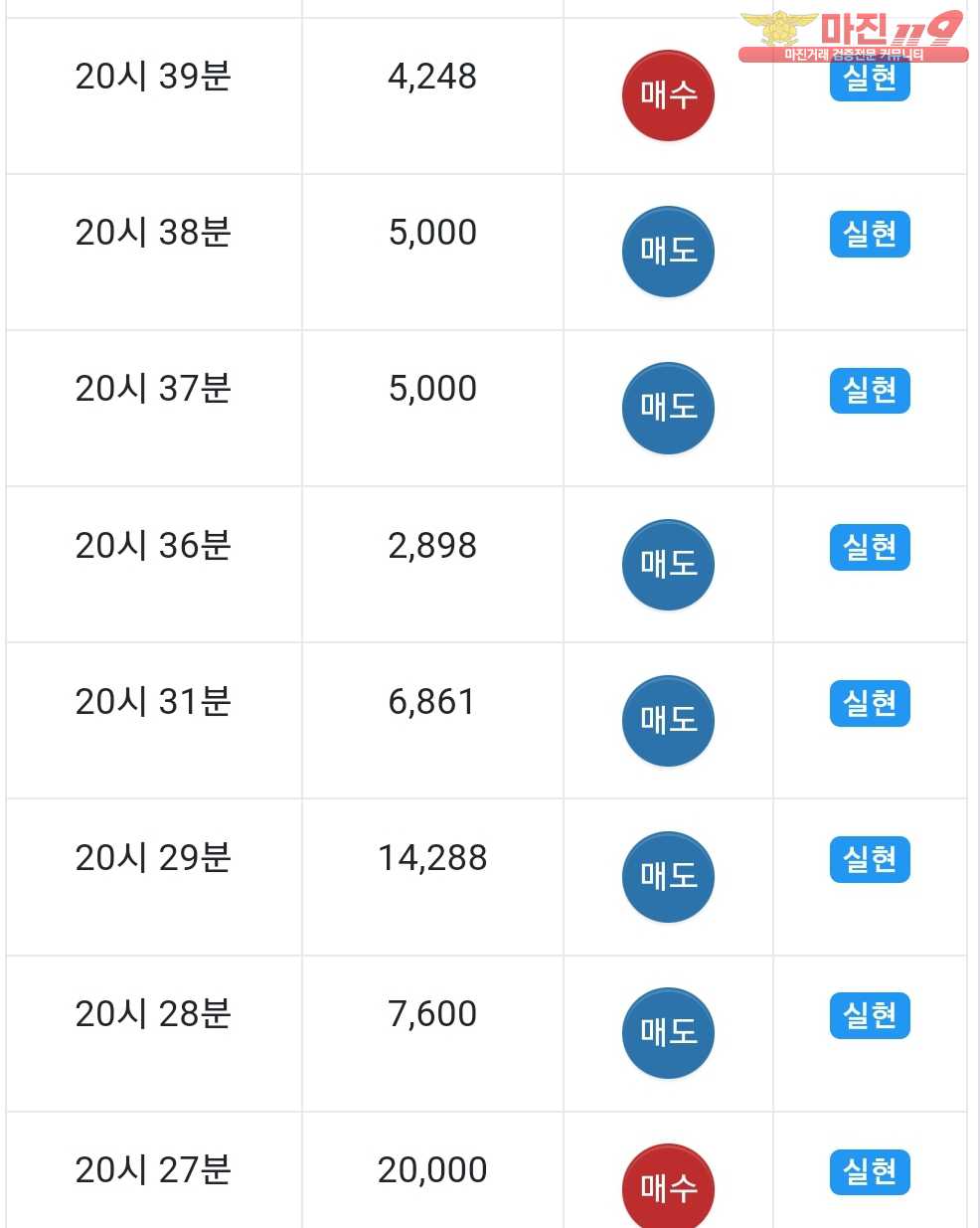
Task: Tap the 매도 button in the 20시 36분 row
Action: tap(668, 565)
